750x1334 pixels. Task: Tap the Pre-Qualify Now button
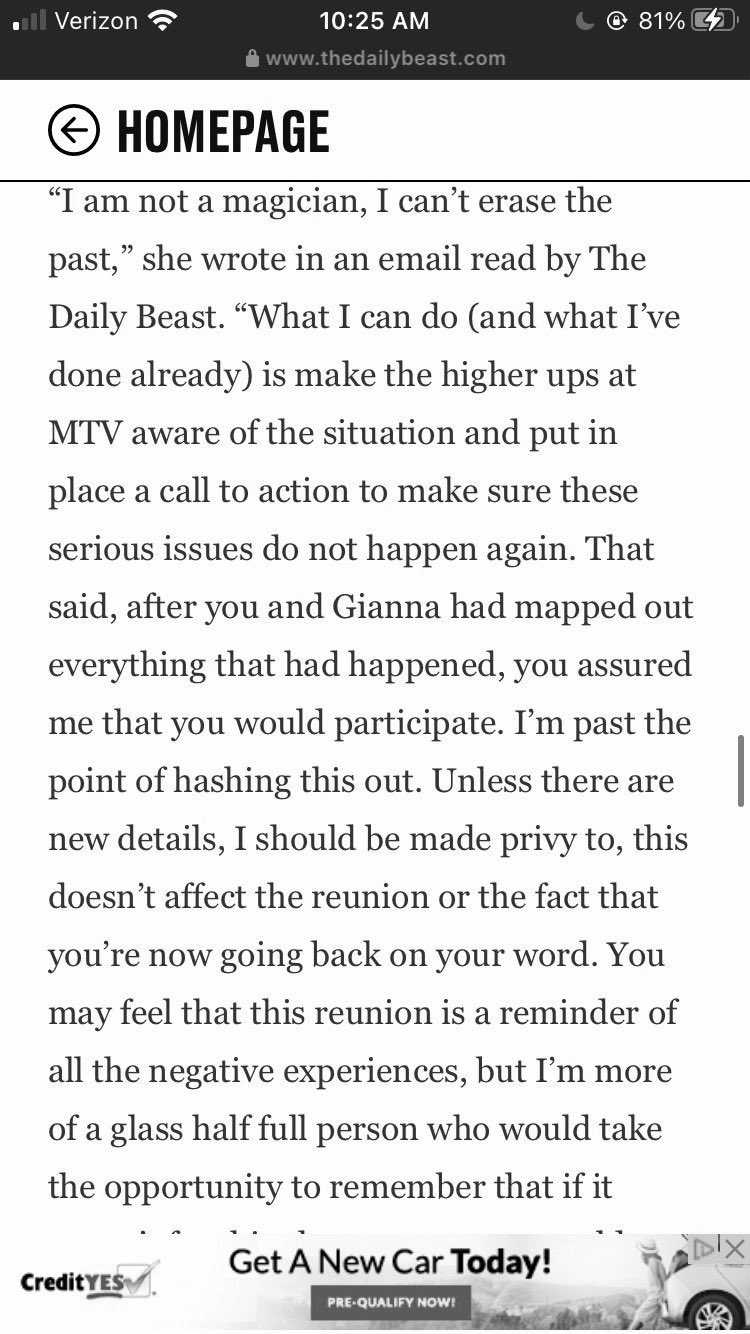391,1302
